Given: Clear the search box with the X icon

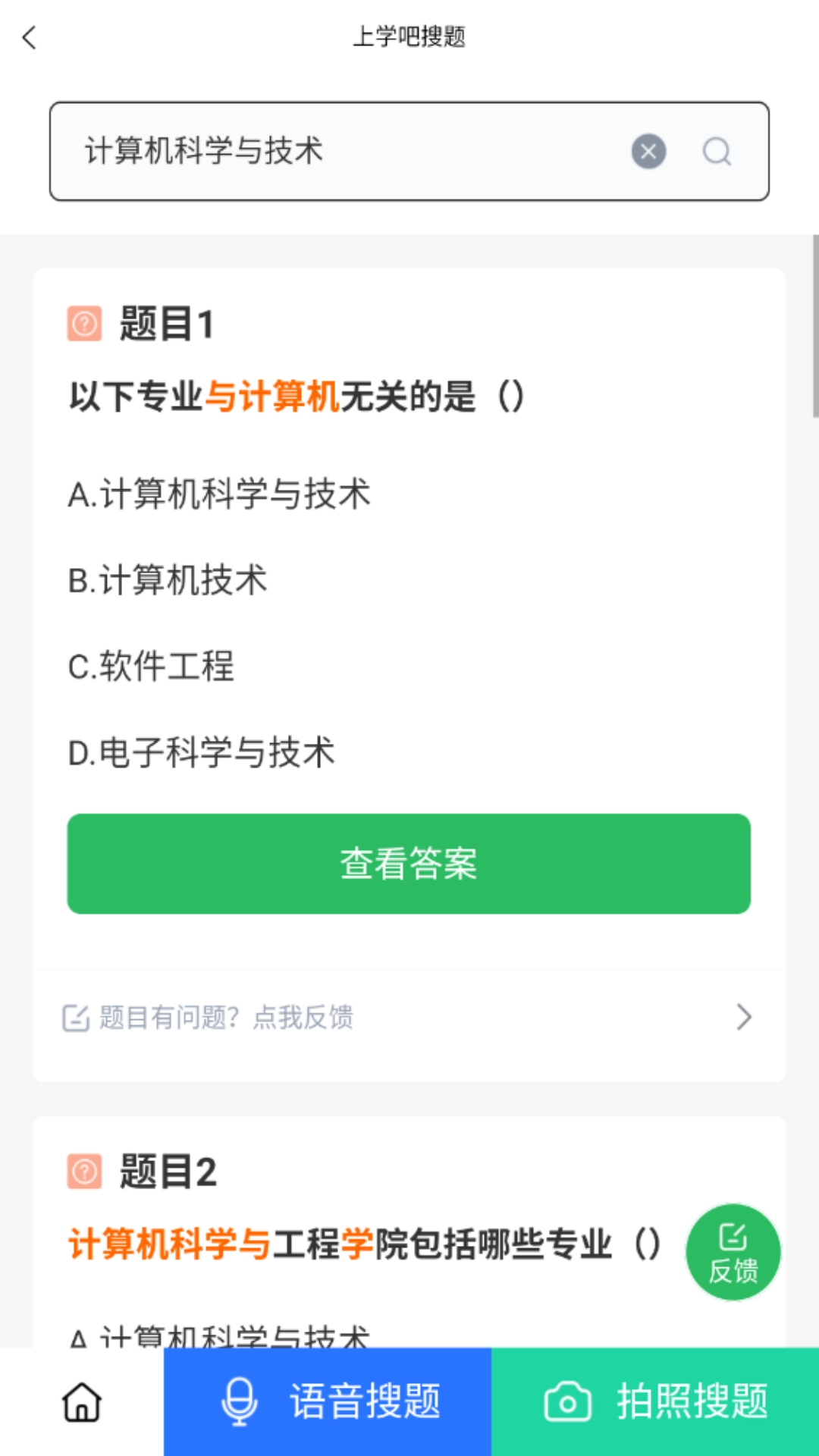Looking at the screenshot, I should [x=648, y=151].
